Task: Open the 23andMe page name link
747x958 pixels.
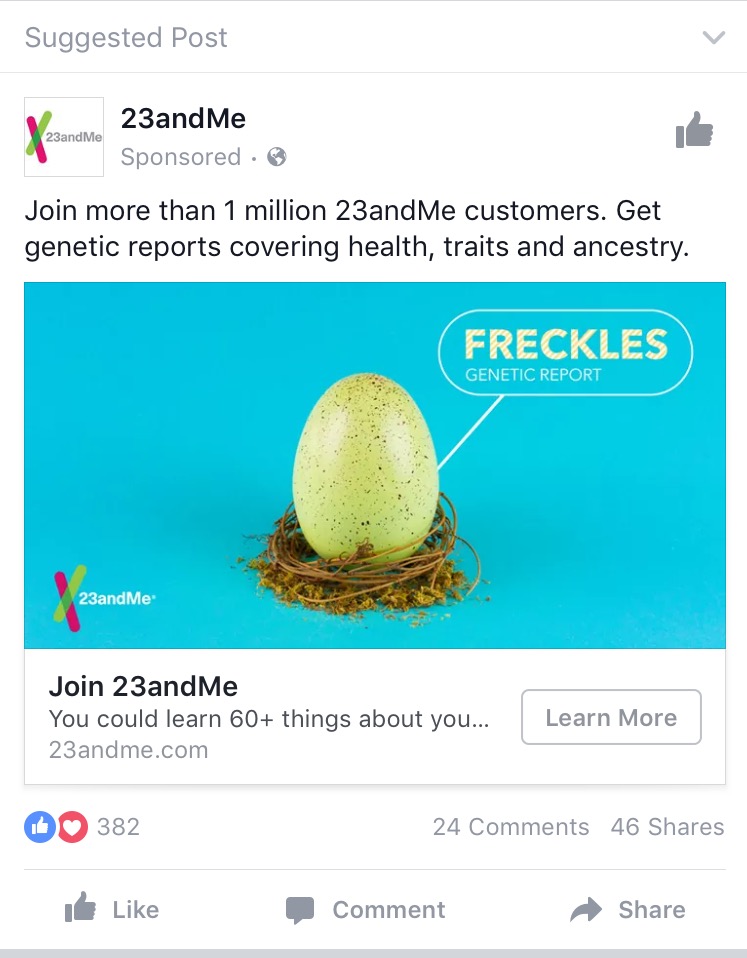Action: pyautogui.click(x=183, y=119)
